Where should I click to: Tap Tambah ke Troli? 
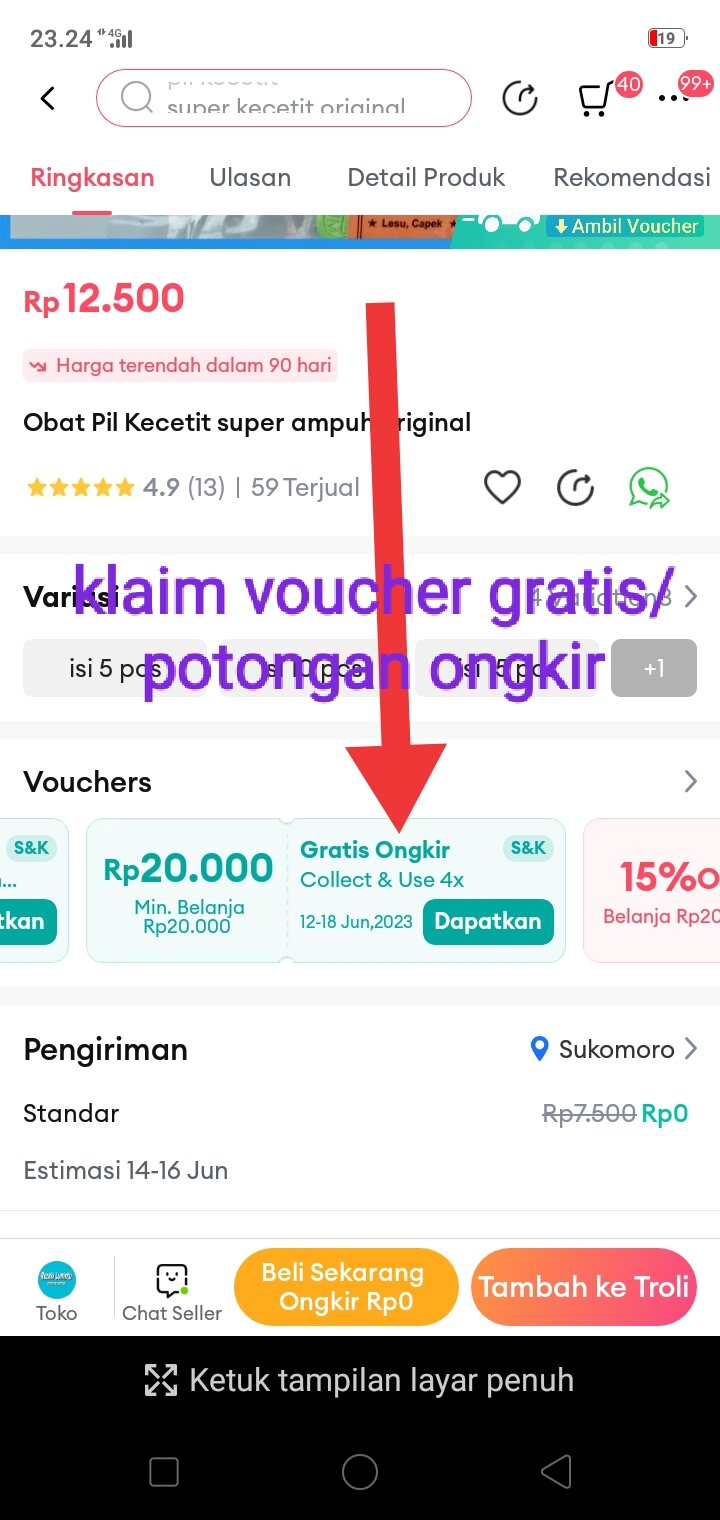tap(584, 1287)
